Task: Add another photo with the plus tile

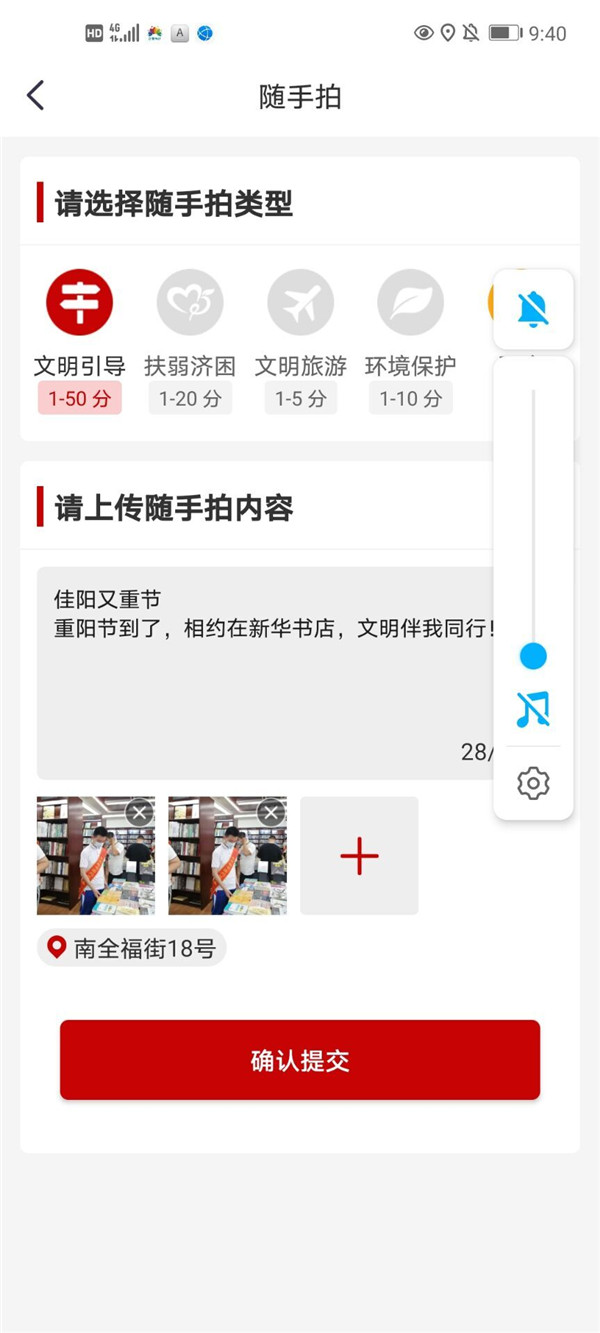Action: click(x=359, y=856)
